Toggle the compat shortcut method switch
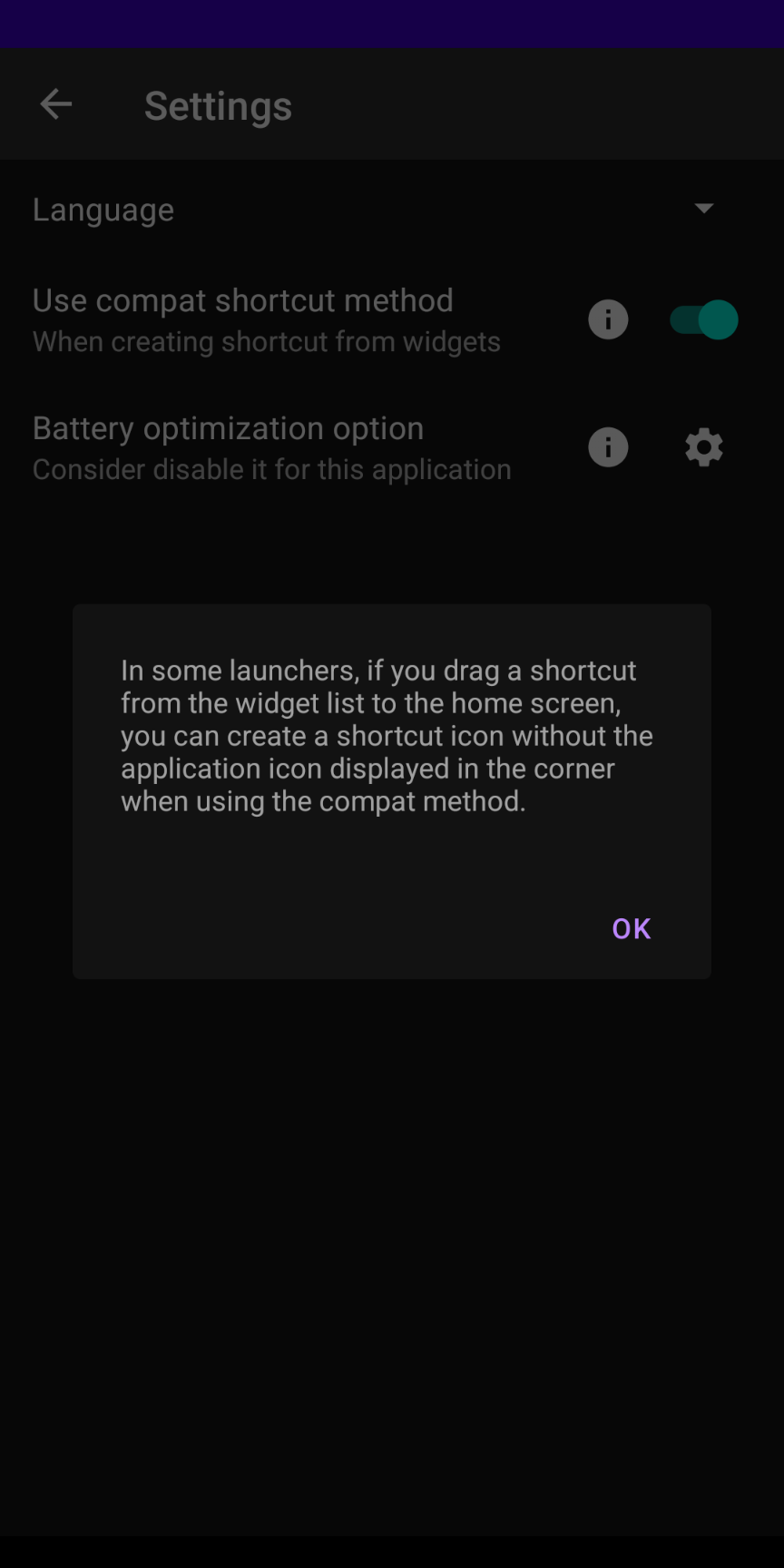 tap(703, 319)
